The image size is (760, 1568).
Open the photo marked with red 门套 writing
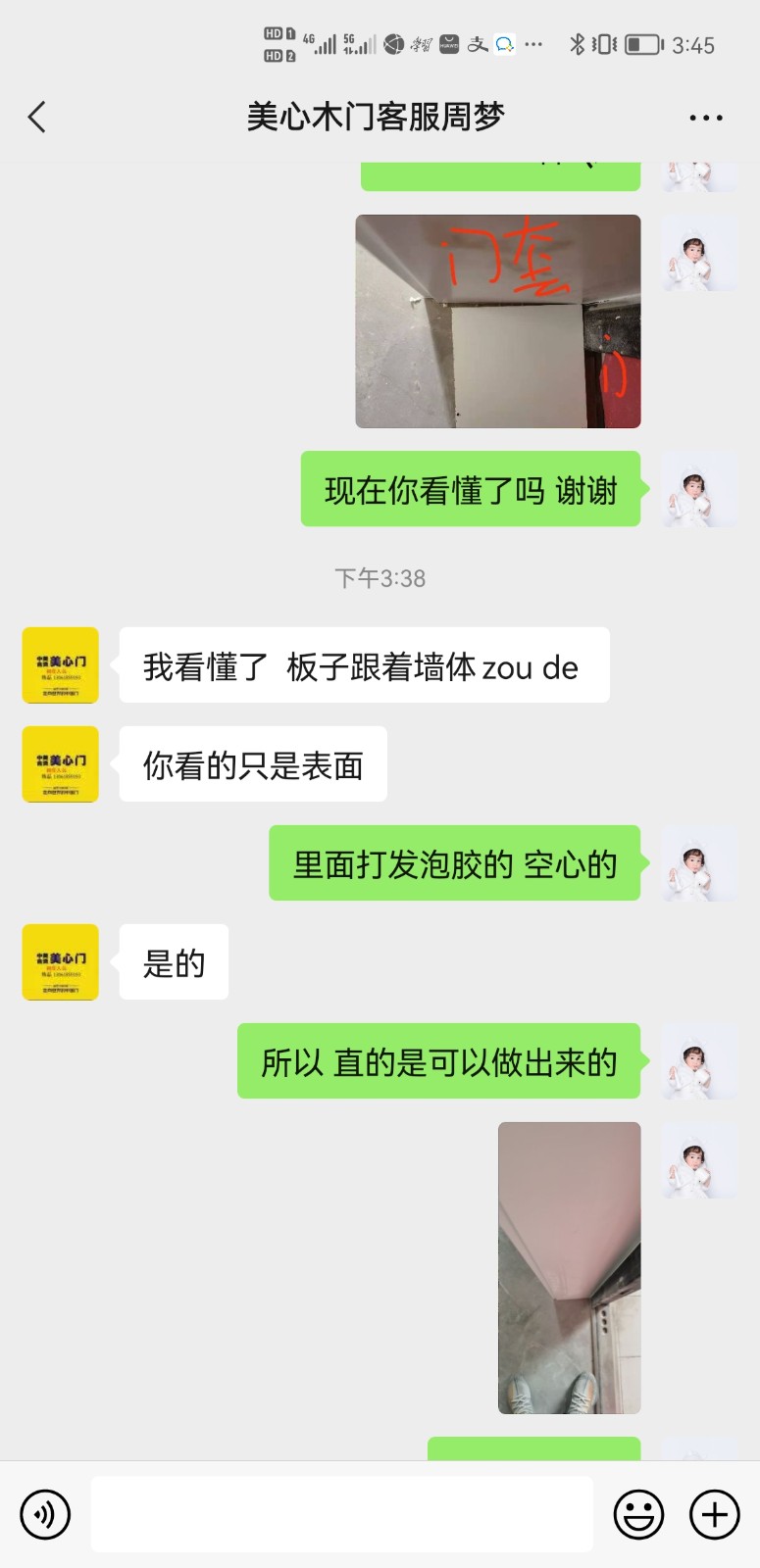497,321
